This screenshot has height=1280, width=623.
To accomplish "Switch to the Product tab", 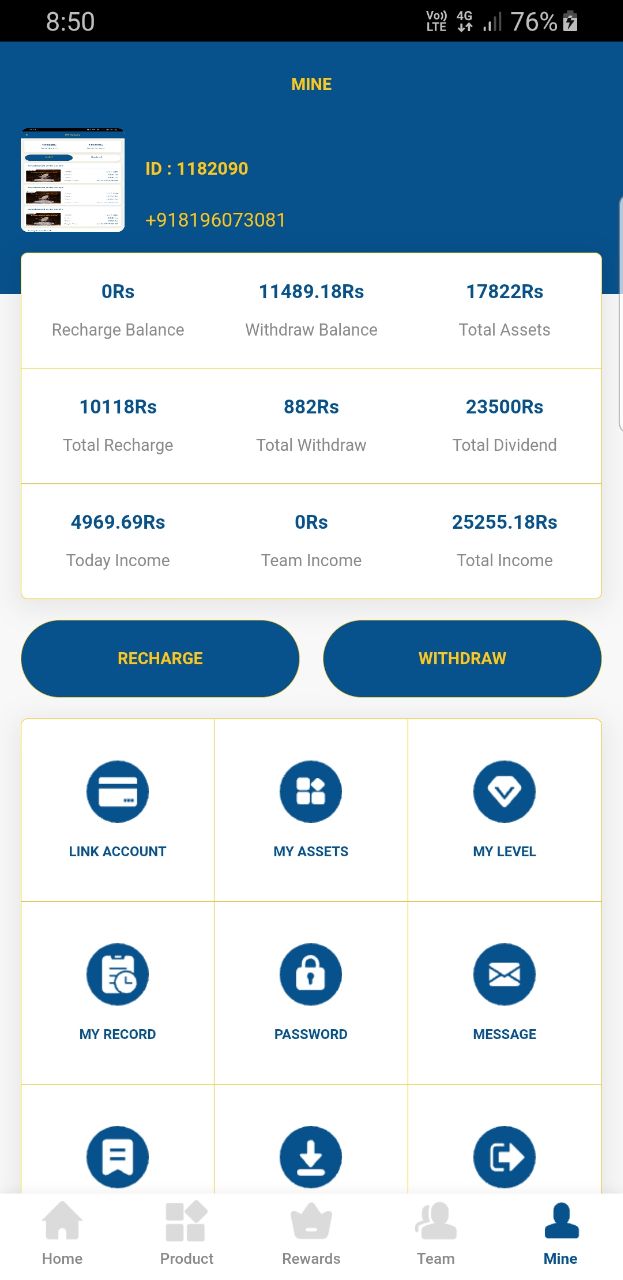I will tap(187, 1234).
